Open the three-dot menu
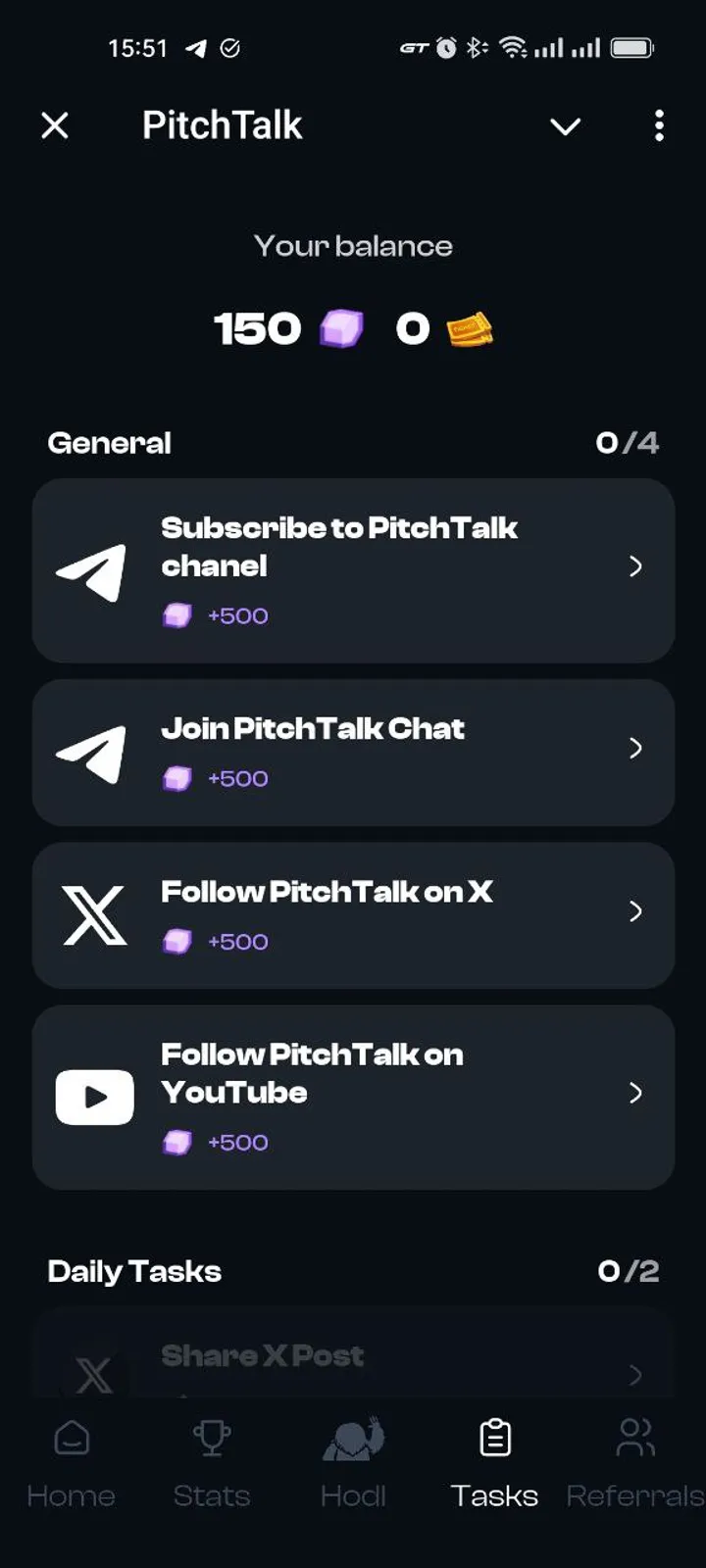 [x=659, y=125]
